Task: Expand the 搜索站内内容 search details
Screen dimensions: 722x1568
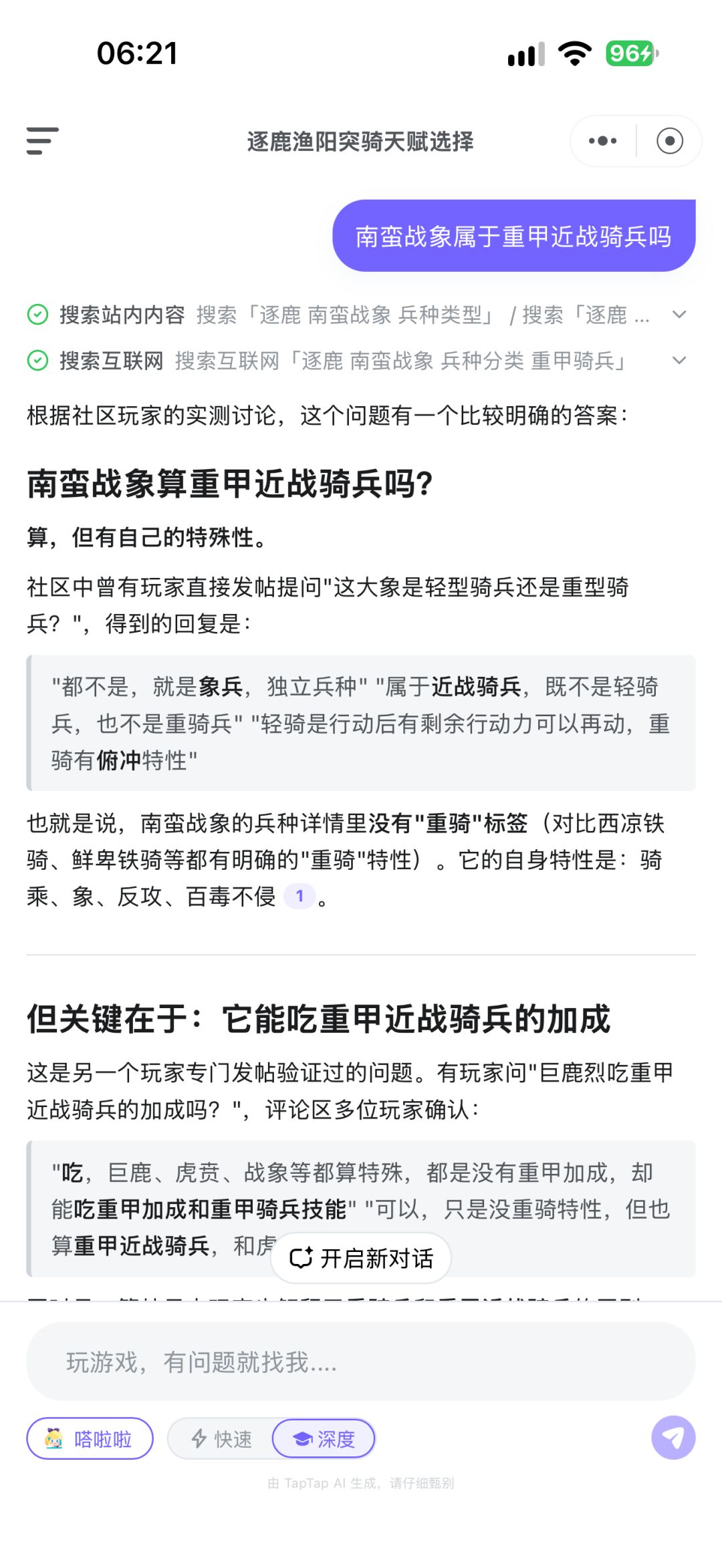Action: click(679, 315)
